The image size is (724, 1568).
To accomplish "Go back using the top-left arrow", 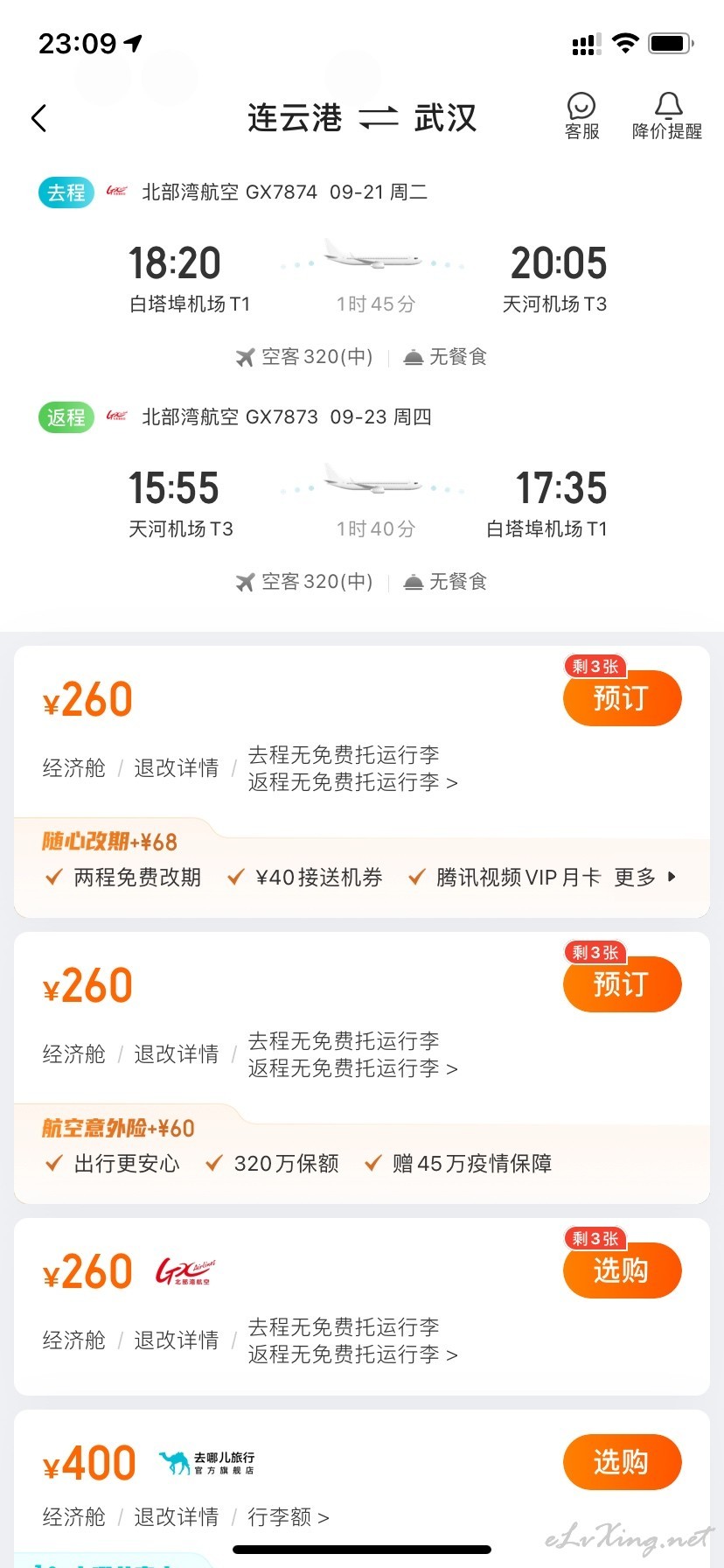I will pyautogui.click(x=39, y=118).
